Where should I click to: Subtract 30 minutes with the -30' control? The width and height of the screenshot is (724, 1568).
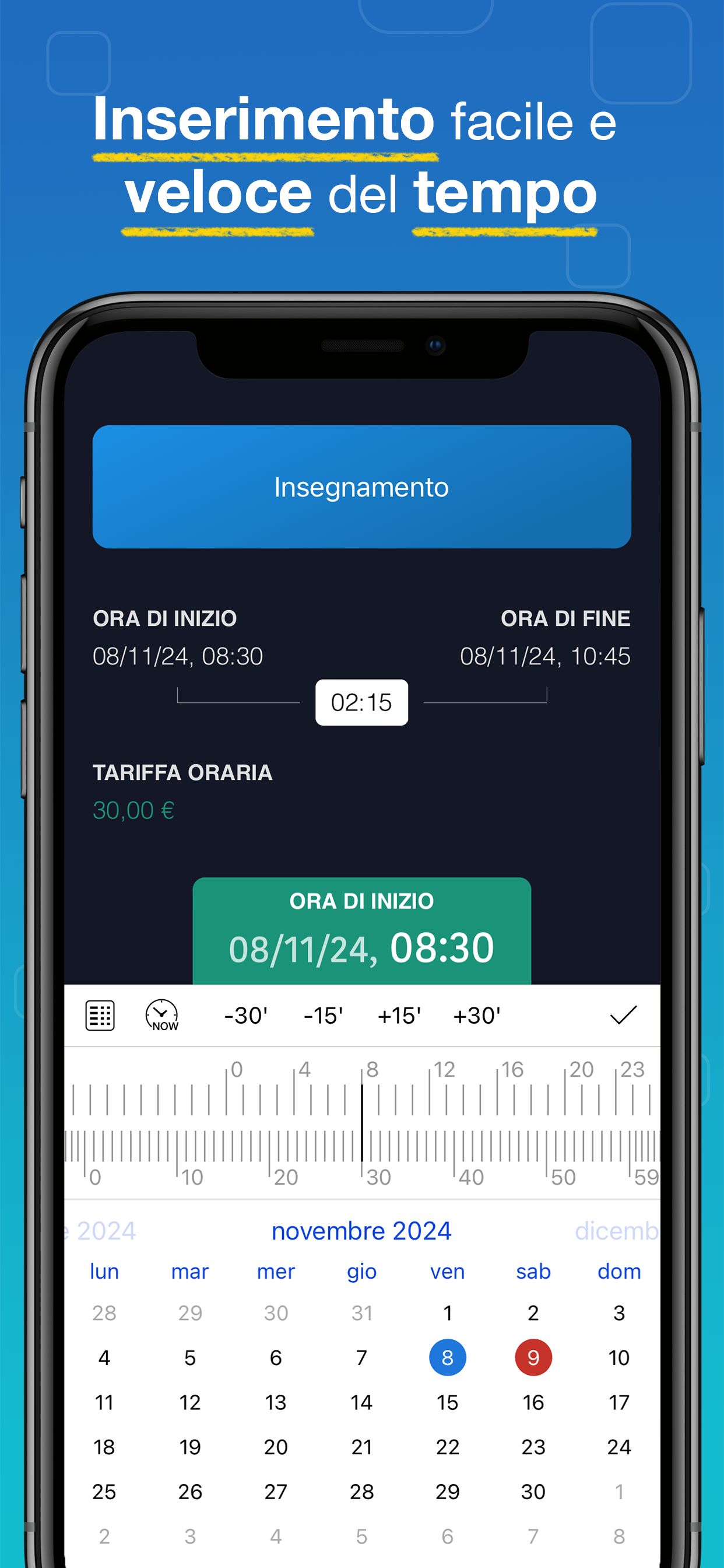click(x=246, y=1014)
